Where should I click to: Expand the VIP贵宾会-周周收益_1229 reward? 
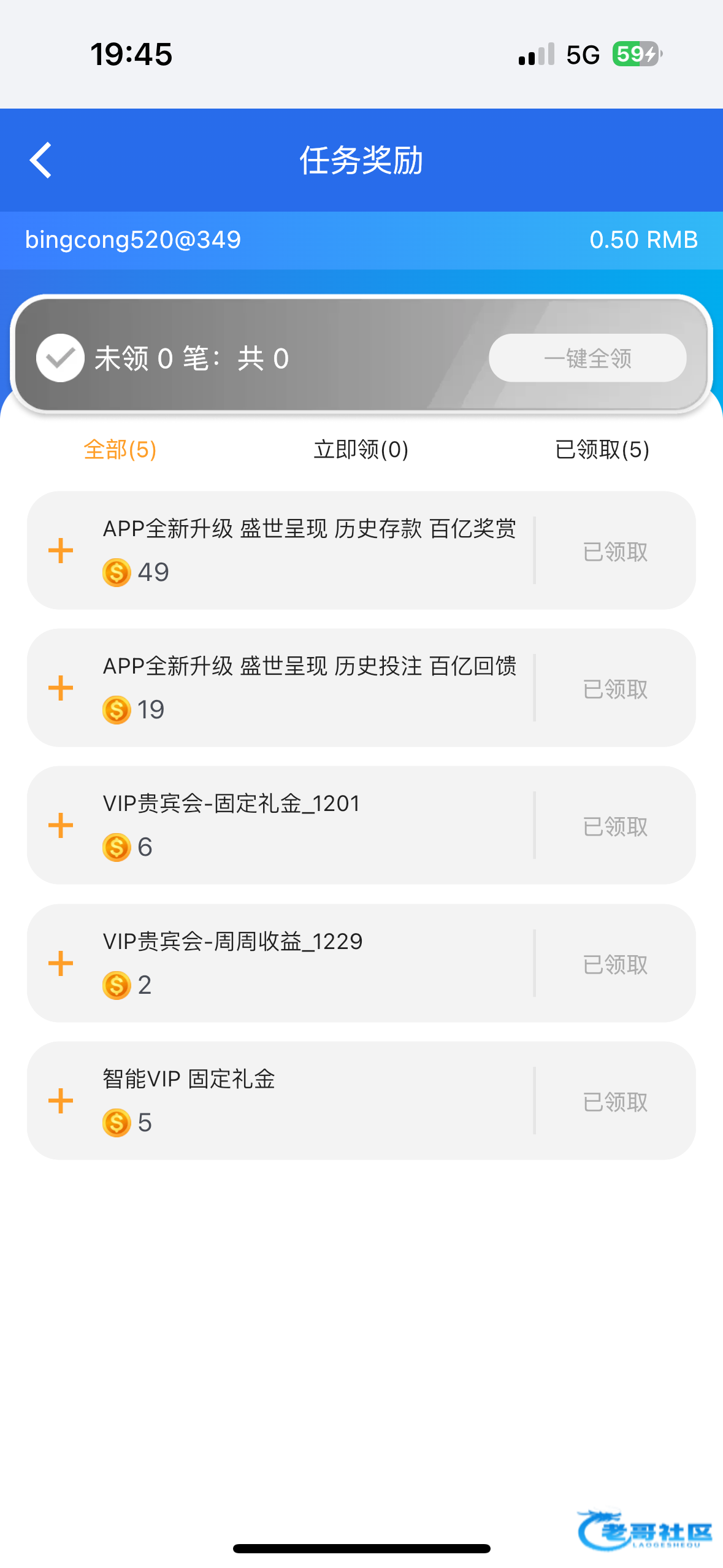[x=61, y=963]
